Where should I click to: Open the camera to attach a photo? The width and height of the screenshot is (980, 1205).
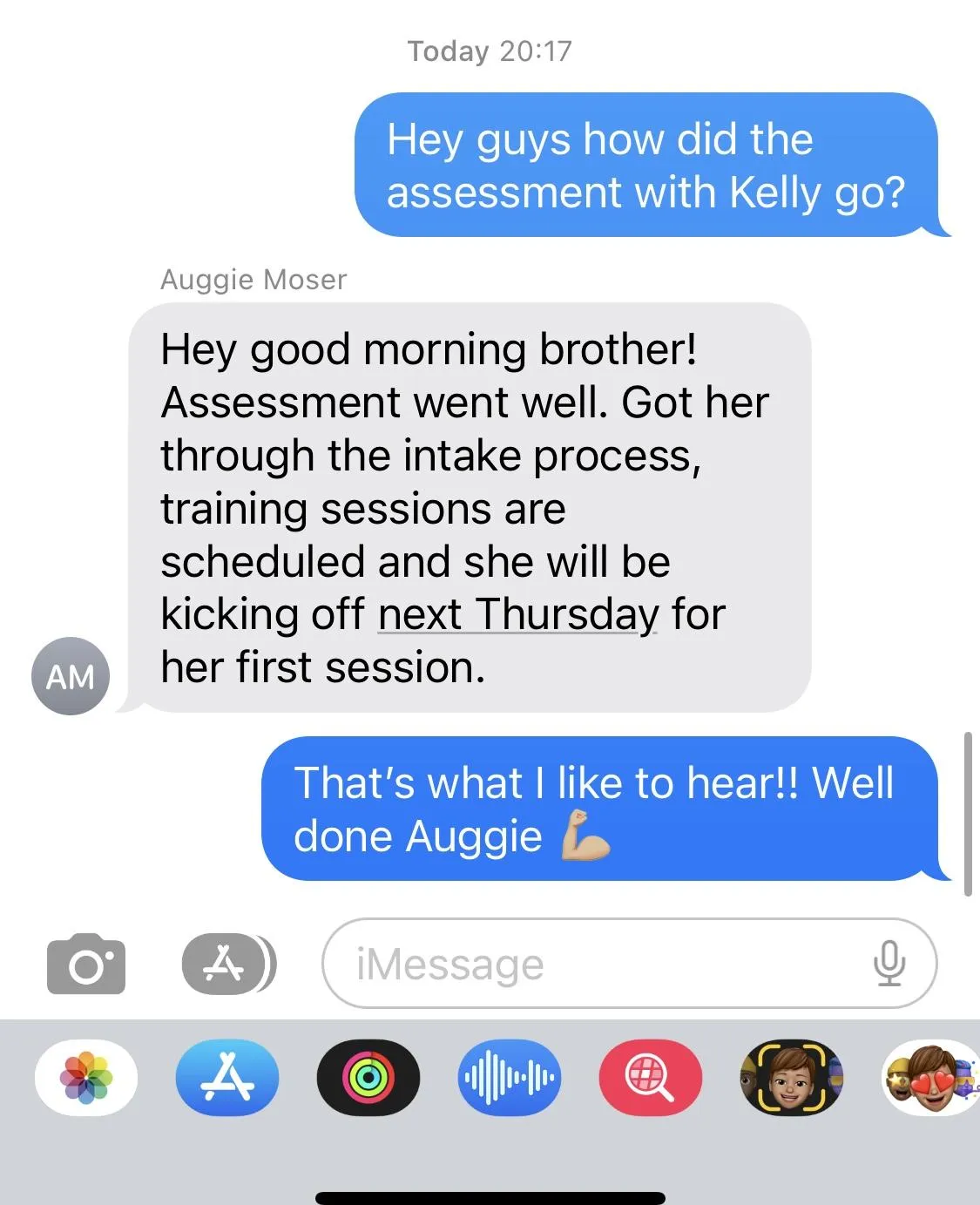(x=85, y=964)
